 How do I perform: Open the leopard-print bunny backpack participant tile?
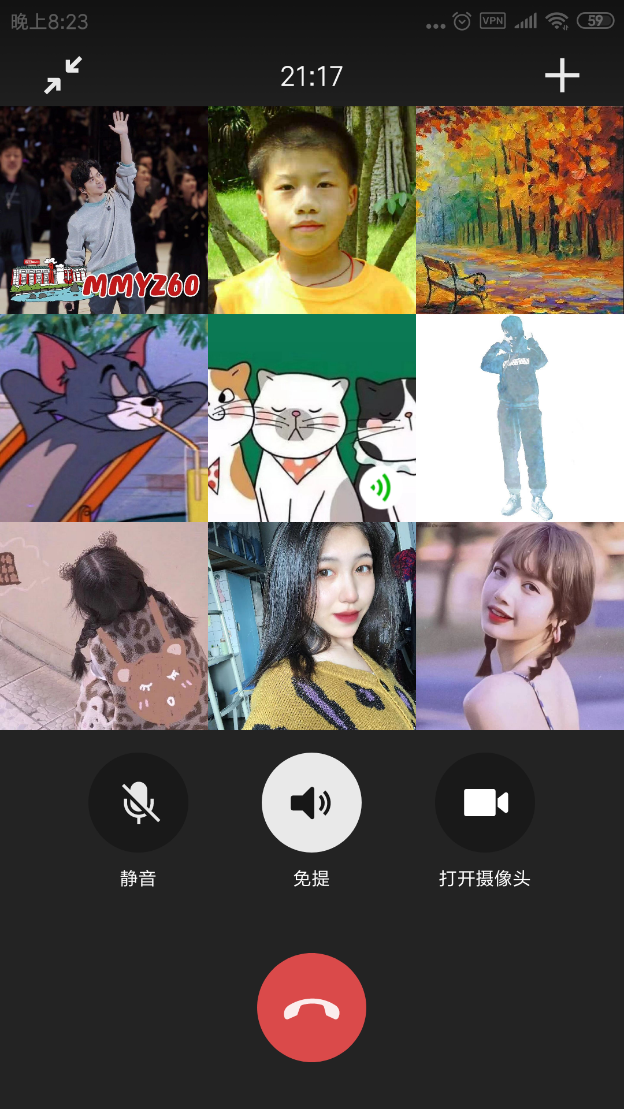[x=104, y=626]
